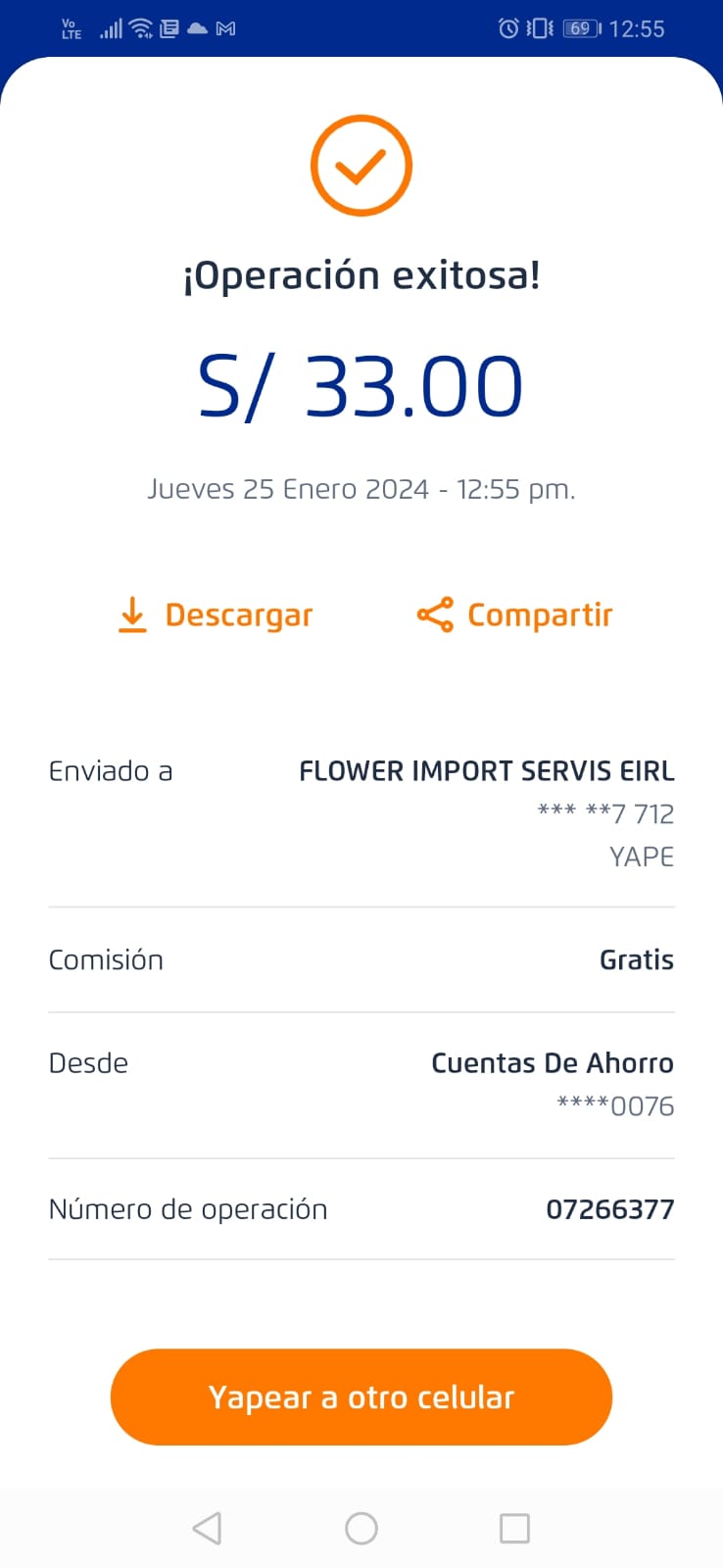Screen dimensions: 723x1568
Task: Go to the home screen
Action: pyautogui.click(x=361, y=1528)
